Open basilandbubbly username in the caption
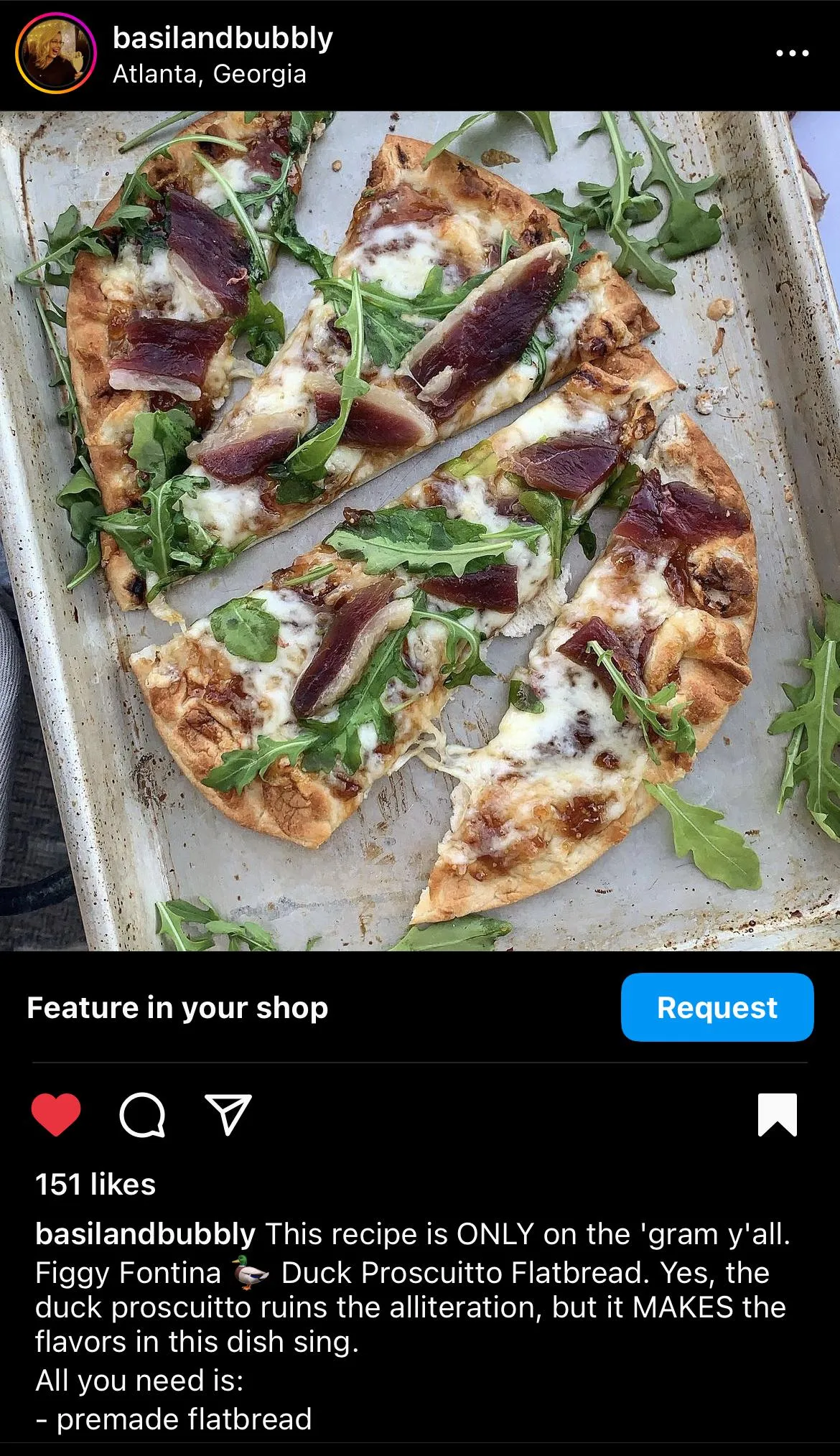 click(x=145, y=1234)
